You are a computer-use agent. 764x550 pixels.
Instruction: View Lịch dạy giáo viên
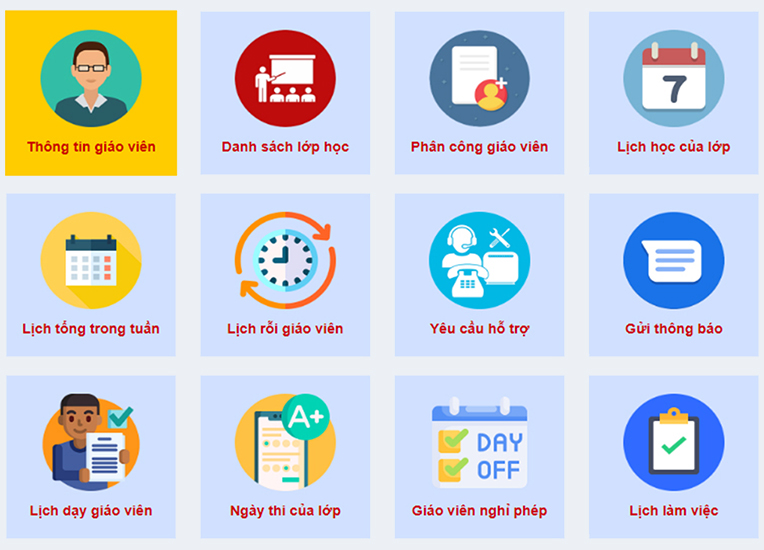[x=91, y=457]
